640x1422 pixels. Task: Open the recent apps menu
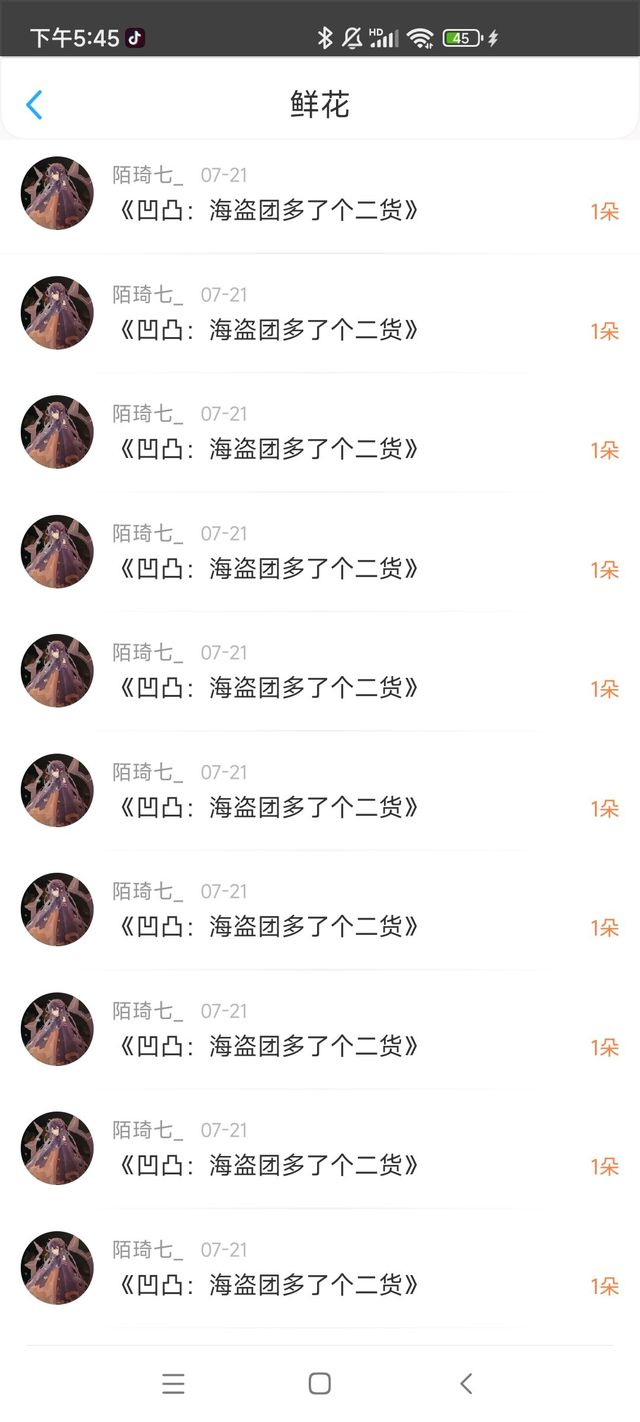(173, 1383)
